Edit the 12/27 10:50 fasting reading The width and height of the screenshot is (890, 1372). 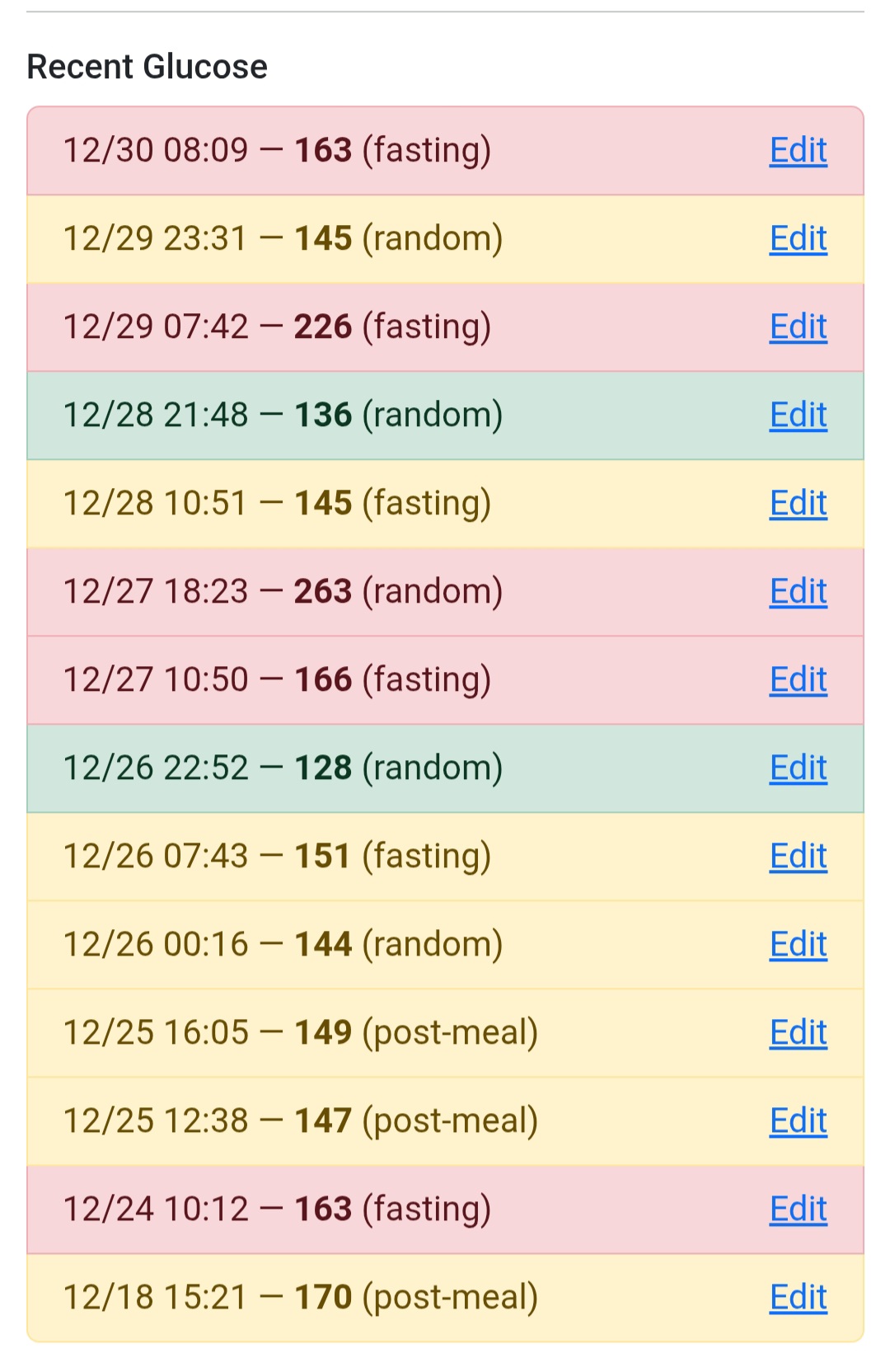click(797, 679)
